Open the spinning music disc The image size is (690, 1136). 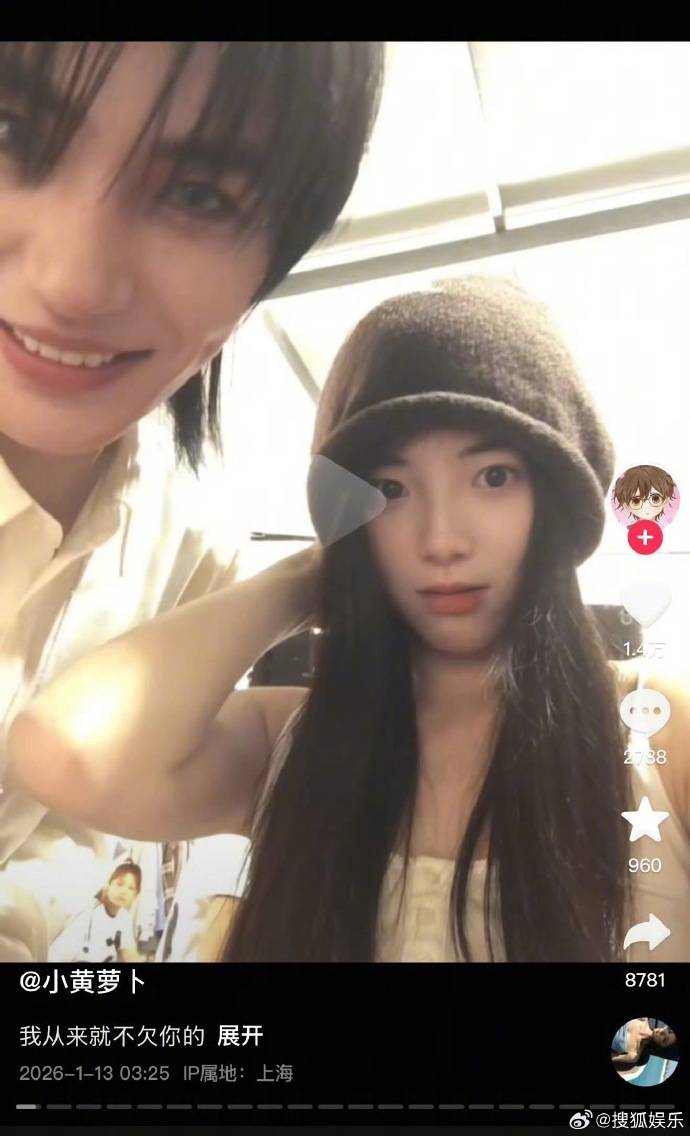[645, 1051]
